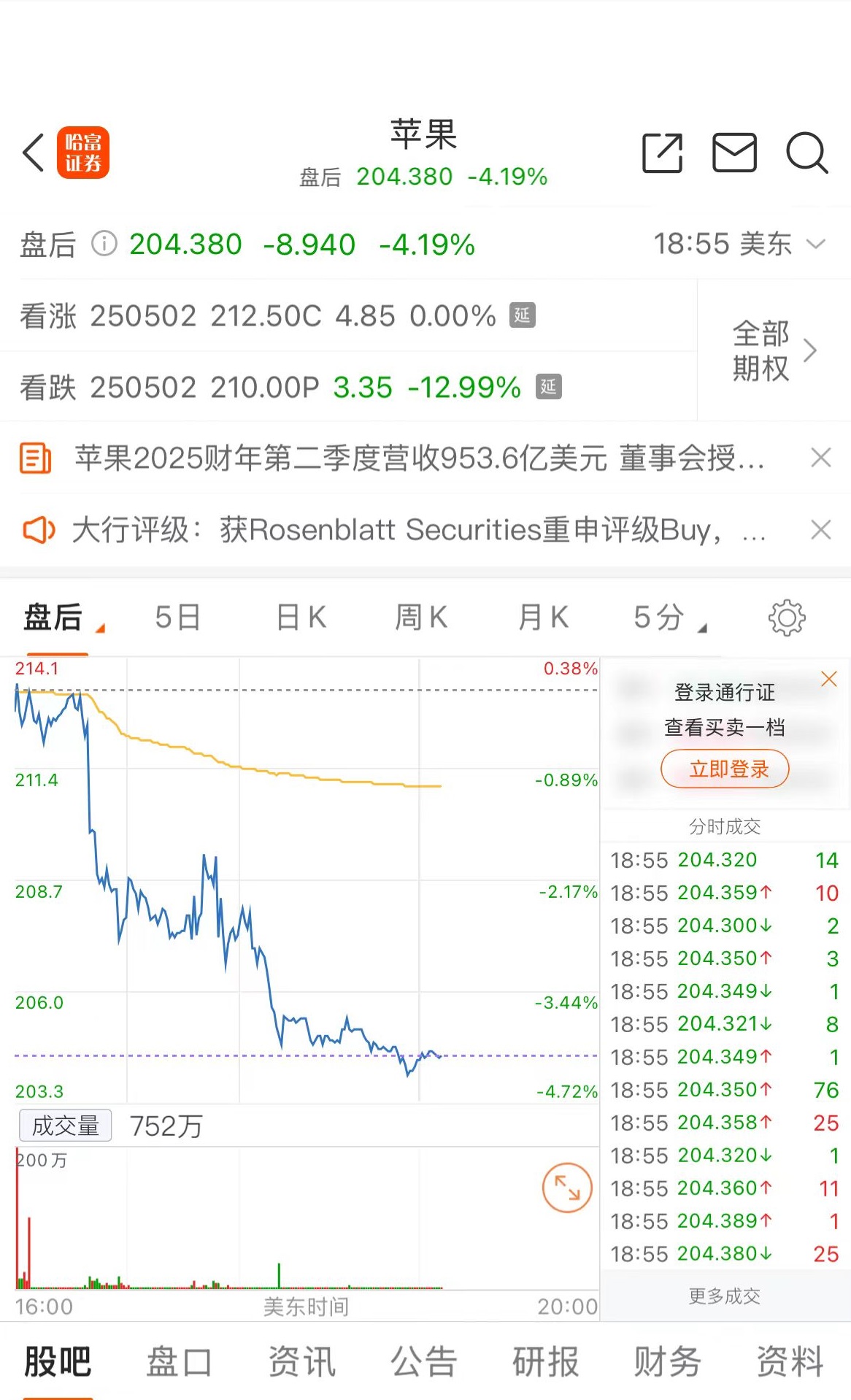Go back with the top-left arrow
Screen dimensions: 851x1400
pyautogui.click(x=34, y=153)
